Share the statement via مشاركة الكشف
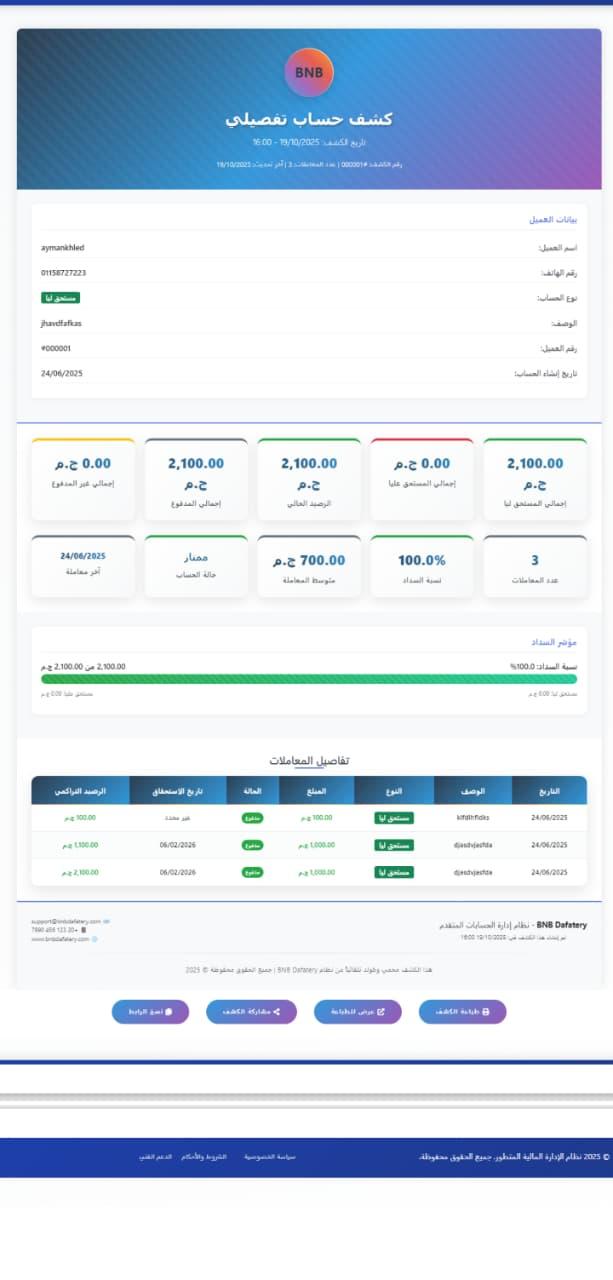Image resolution: width=613 pixels, height=1280 pixels. tap(250, 1011)
